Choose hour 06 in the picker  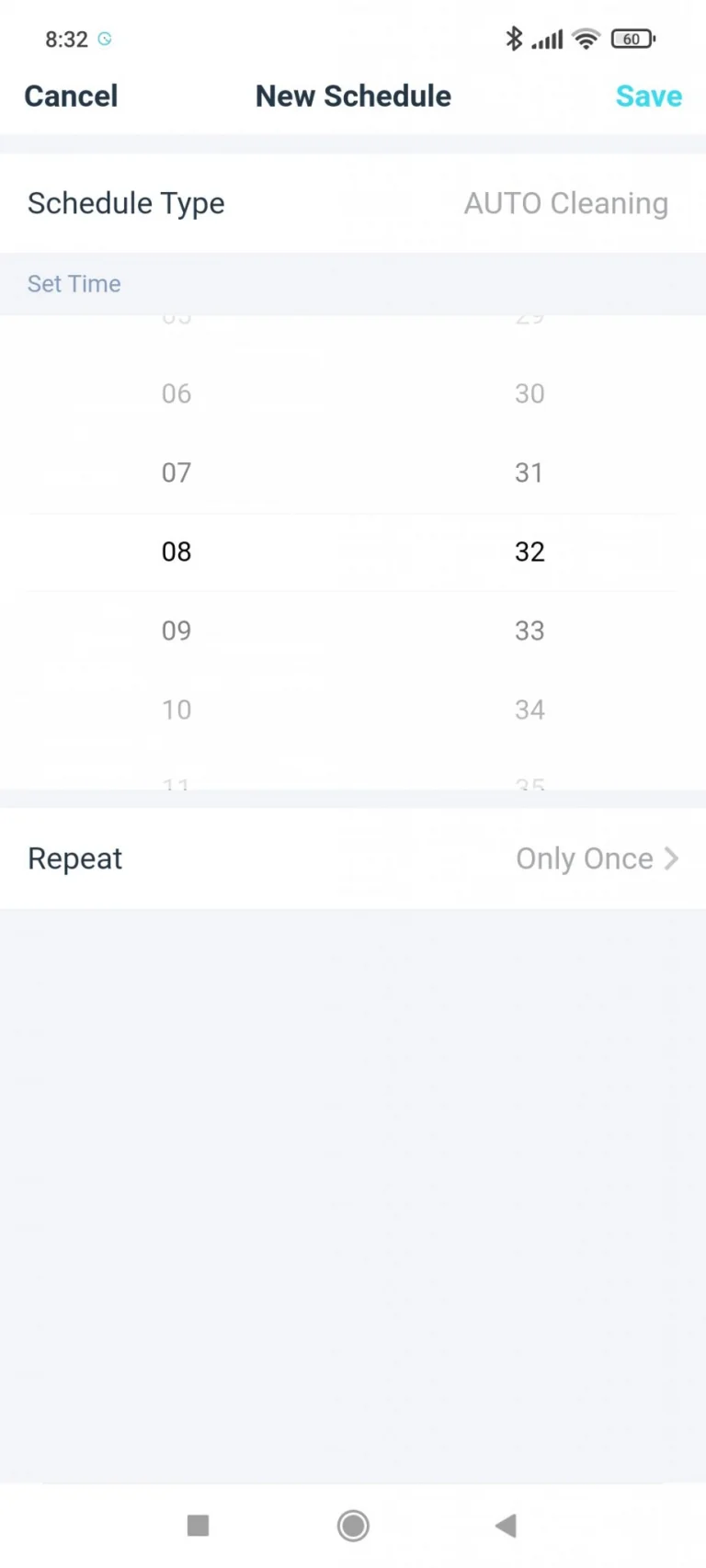pyautogui.click(x=176, y=393)
